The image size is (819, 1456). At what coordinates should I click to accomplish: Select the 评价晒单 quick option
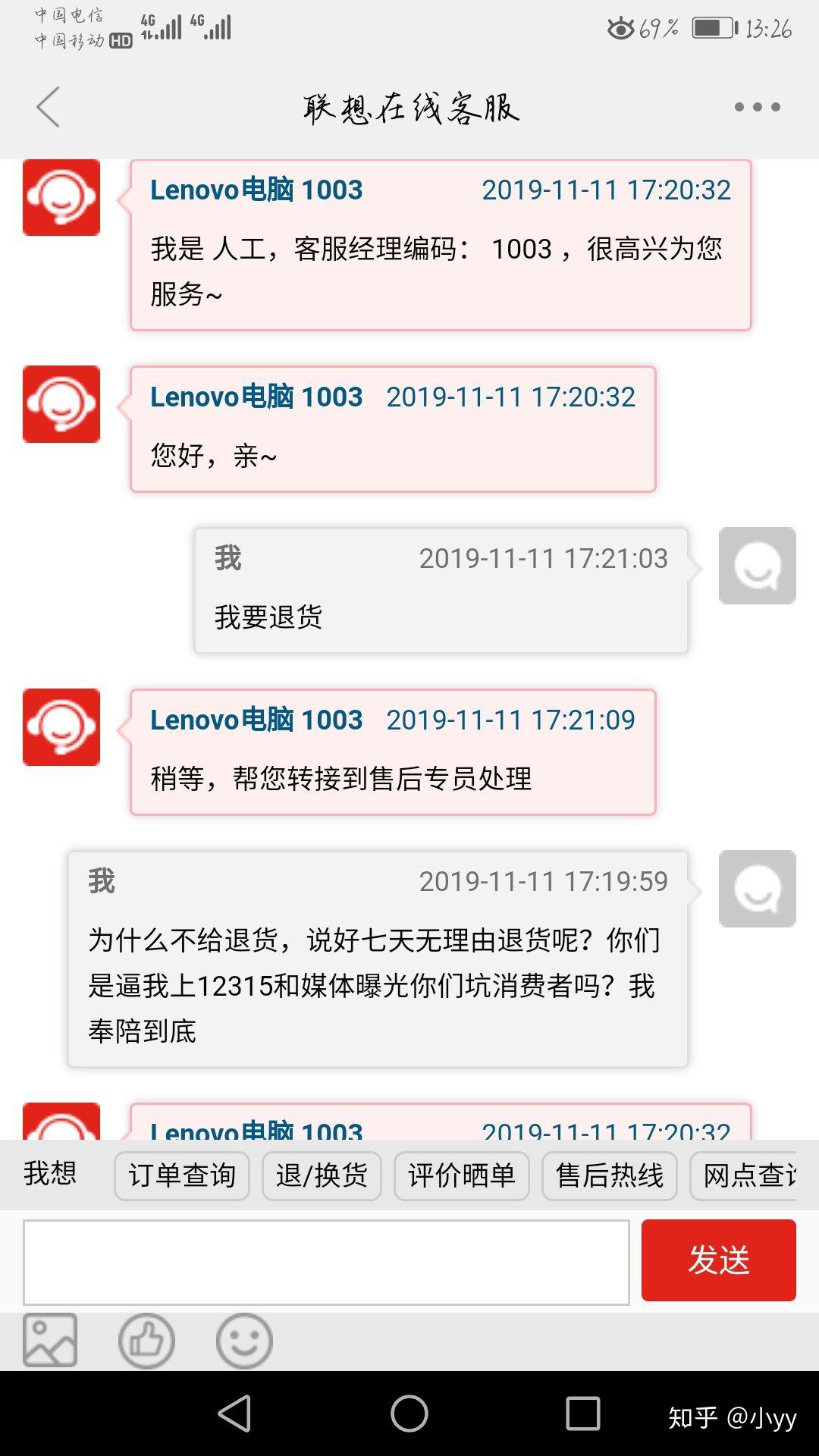461,1175
